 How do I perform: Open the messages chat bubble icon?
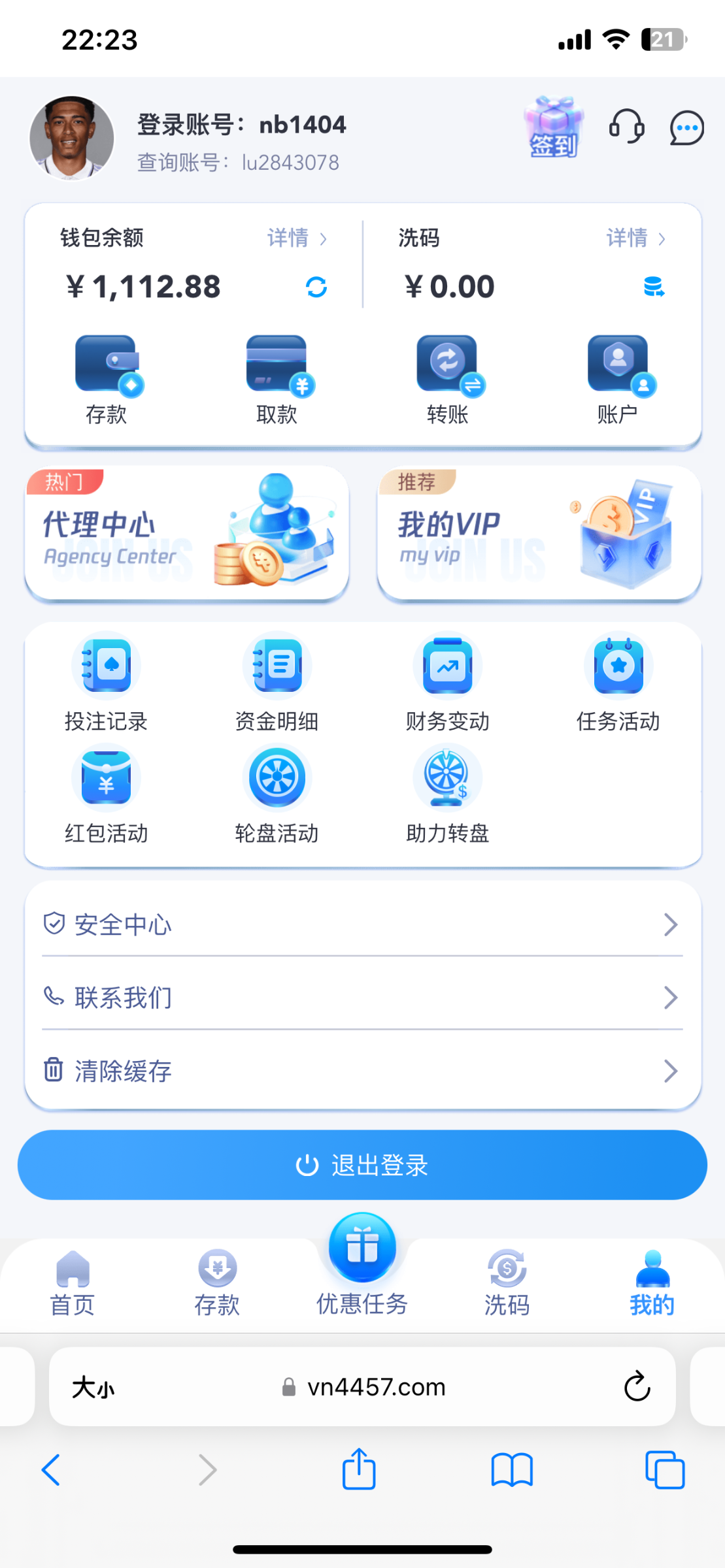pos(686,127)
